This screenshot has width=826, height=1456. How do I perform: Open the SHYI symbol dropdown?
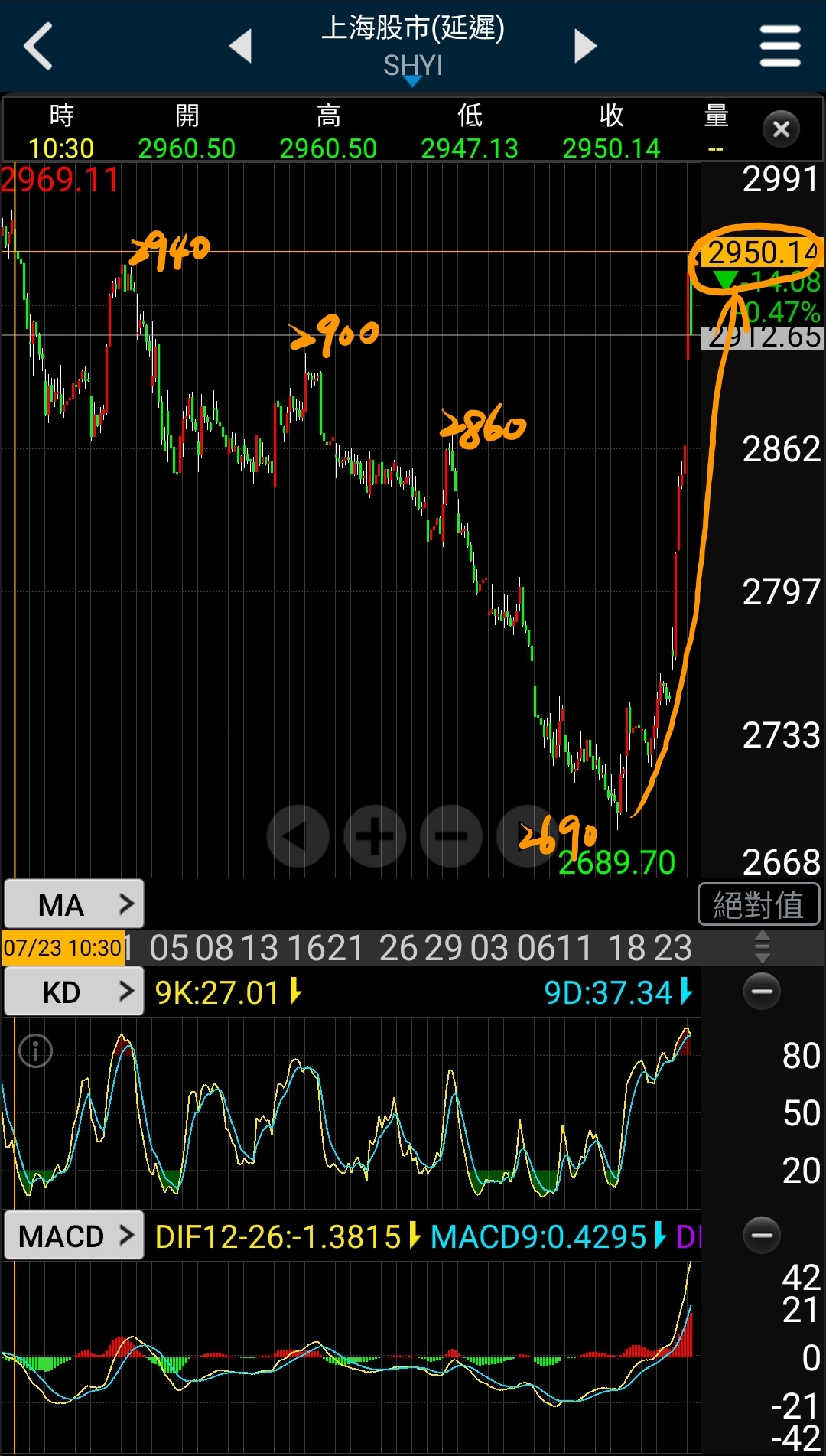click(x=413, y=67)
